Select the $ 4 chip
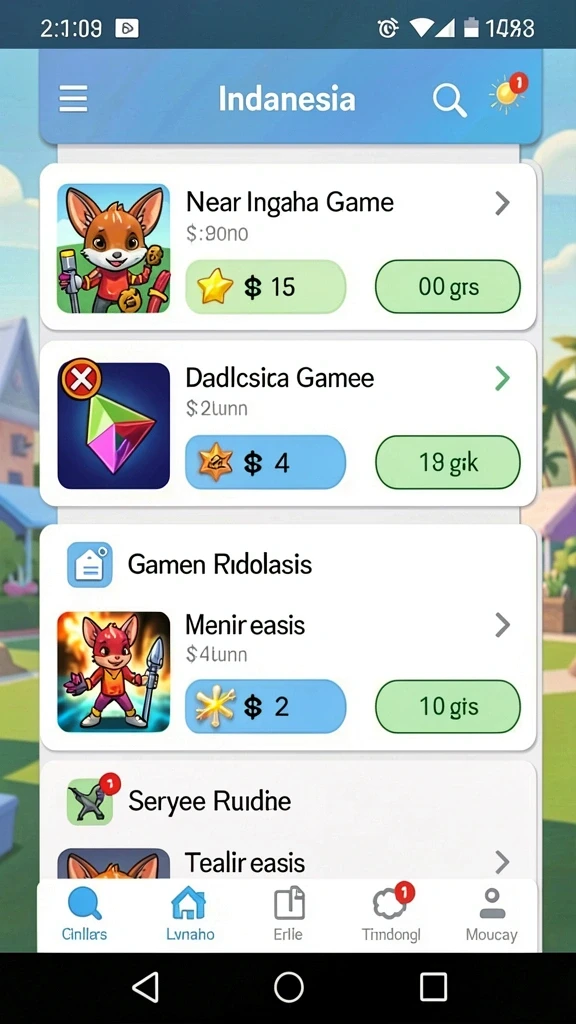This screenshot has width=576, height=1024. tap(265, 462)
